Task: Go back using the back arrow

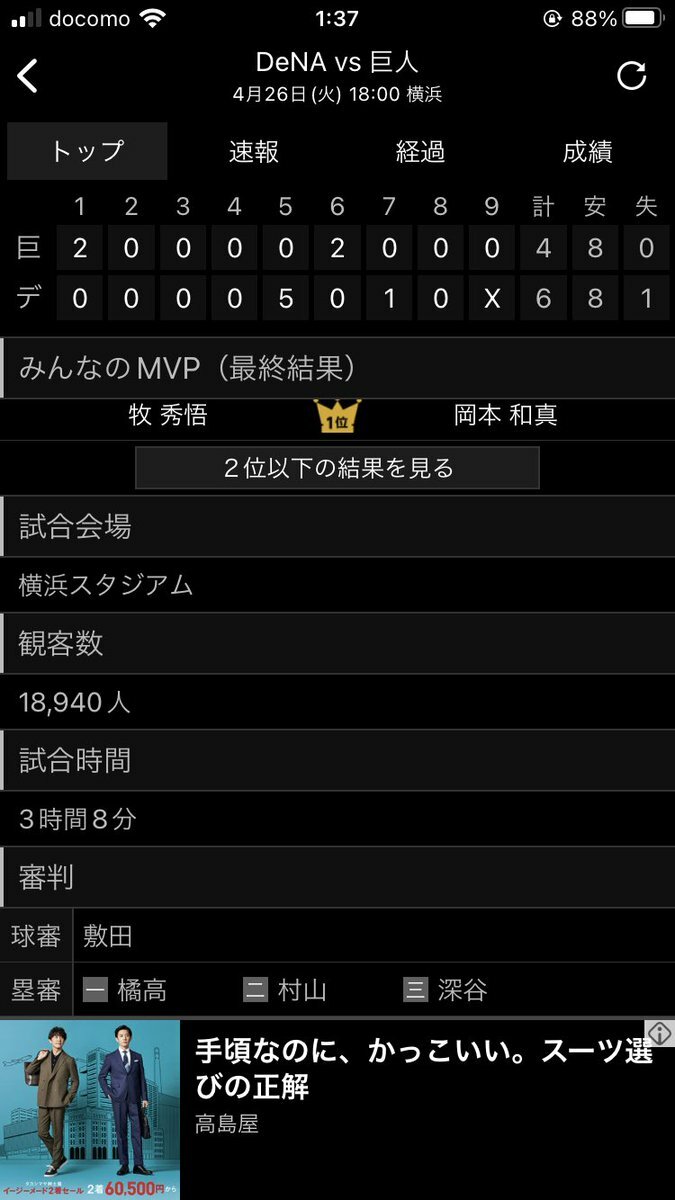Action: click(28, 76)
